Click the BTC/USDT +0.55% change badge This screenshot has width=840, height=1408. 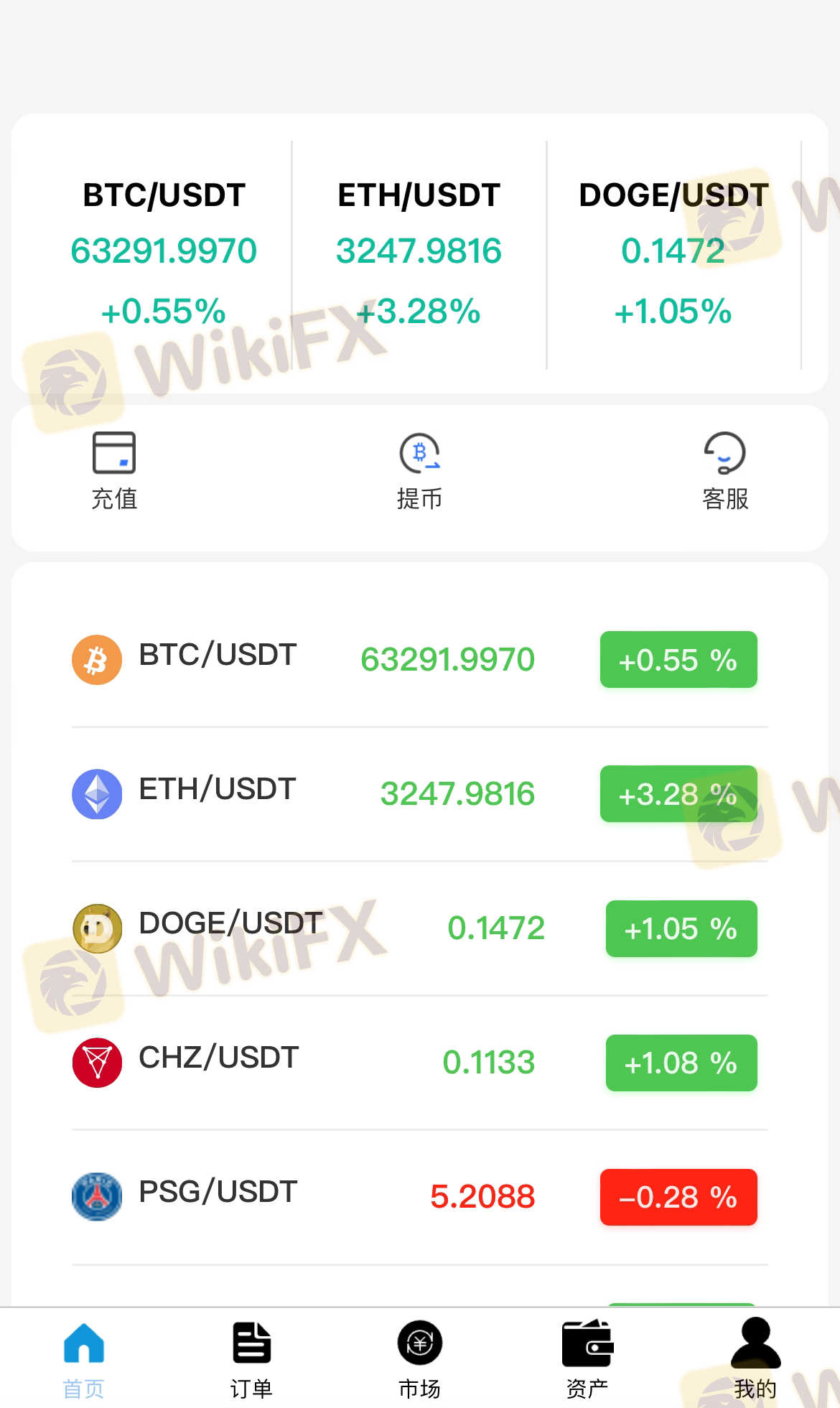(678, 660)
